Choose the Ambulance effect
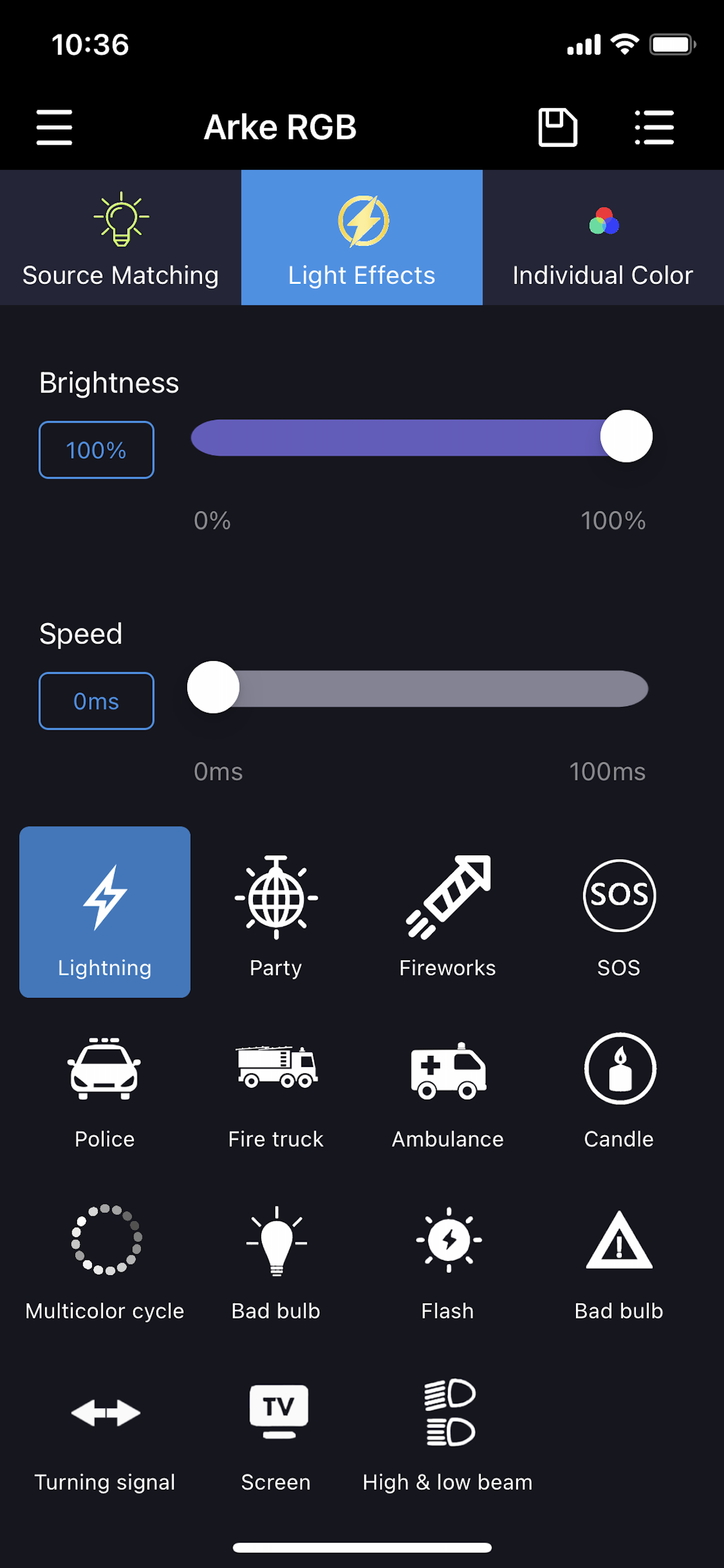The image size is (724, 1568). click(448, 1083)
